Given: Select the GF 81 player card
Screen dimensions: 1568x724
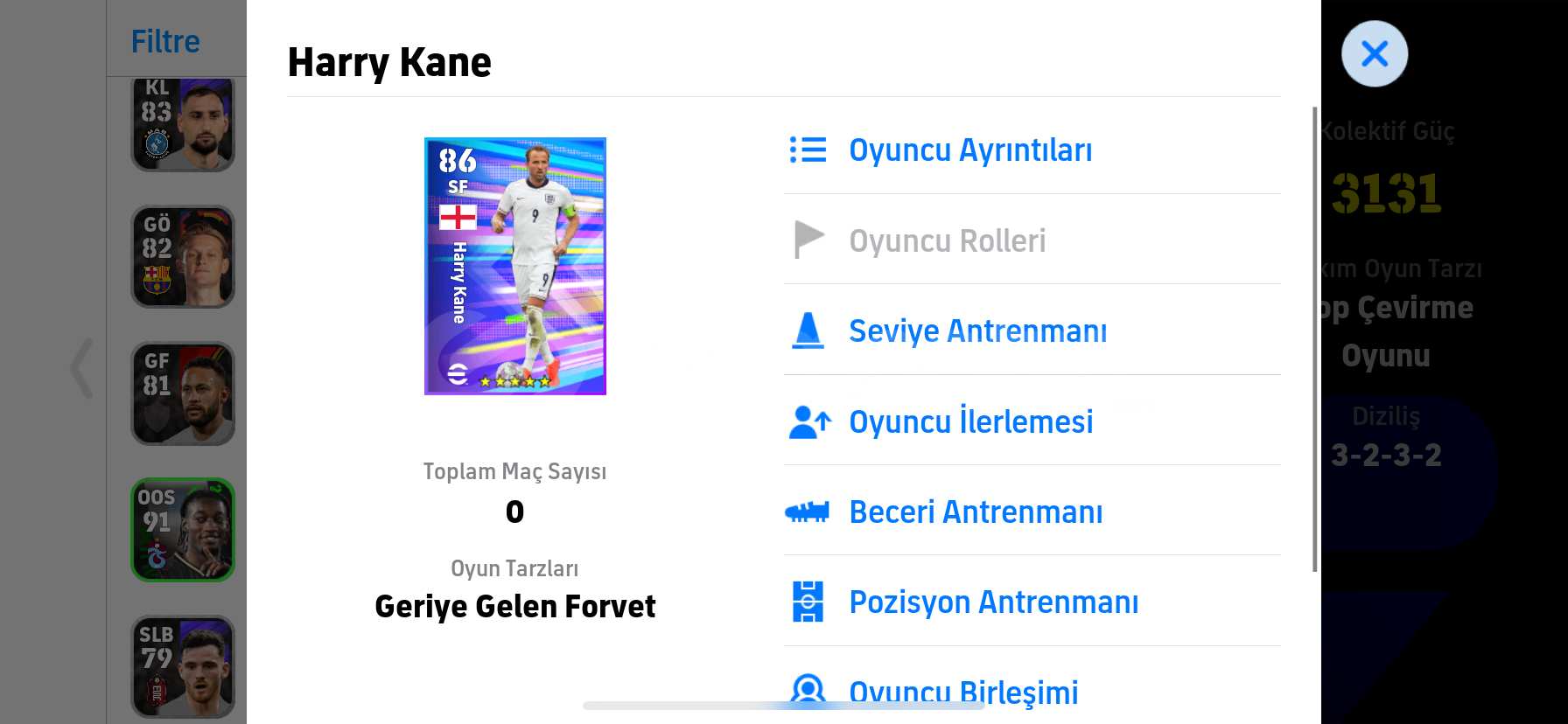Looking at the screenshot, I should (x=183, y=393).
